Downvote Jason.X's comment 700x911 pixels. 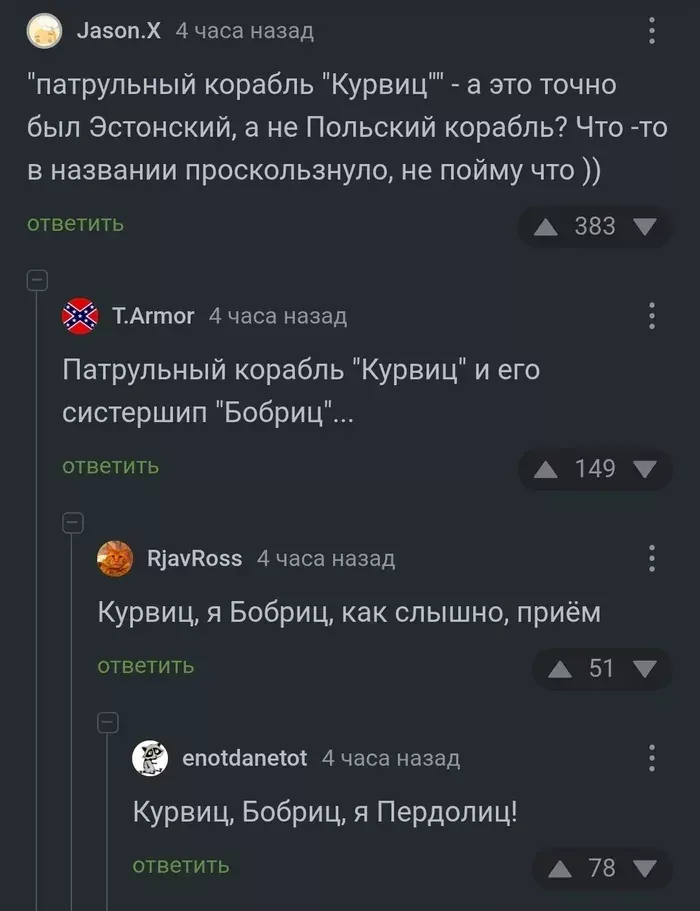[645, 227]
